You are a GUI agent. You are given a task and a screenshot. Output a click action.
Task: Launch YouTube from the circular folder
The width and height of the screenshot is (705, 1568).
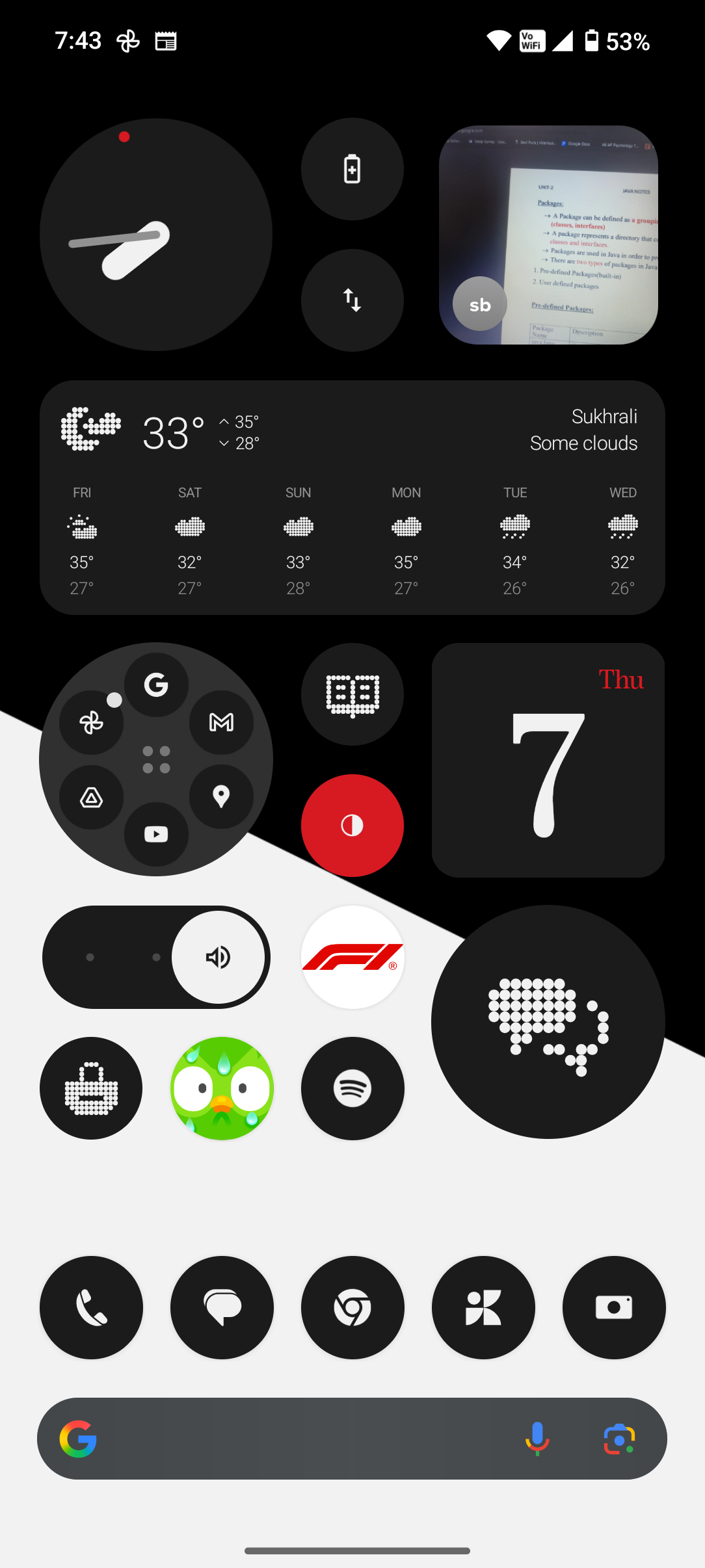156,834
